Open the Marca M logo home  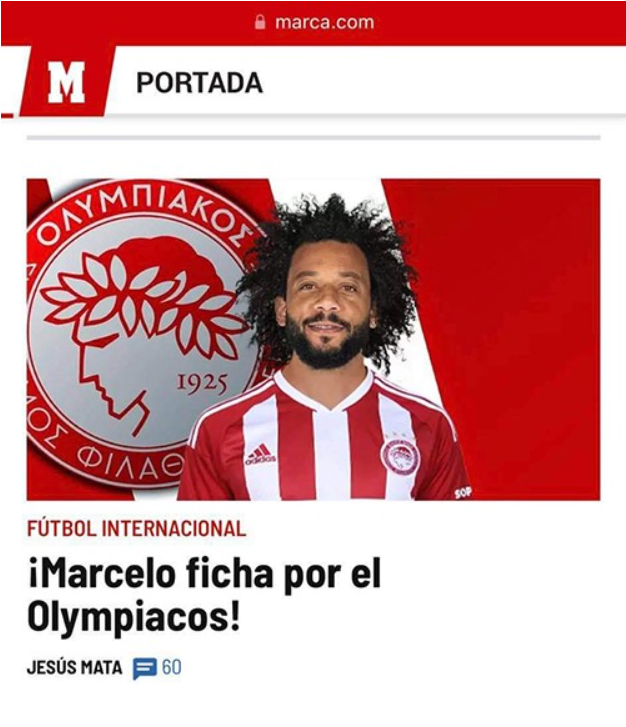point(66,84)
